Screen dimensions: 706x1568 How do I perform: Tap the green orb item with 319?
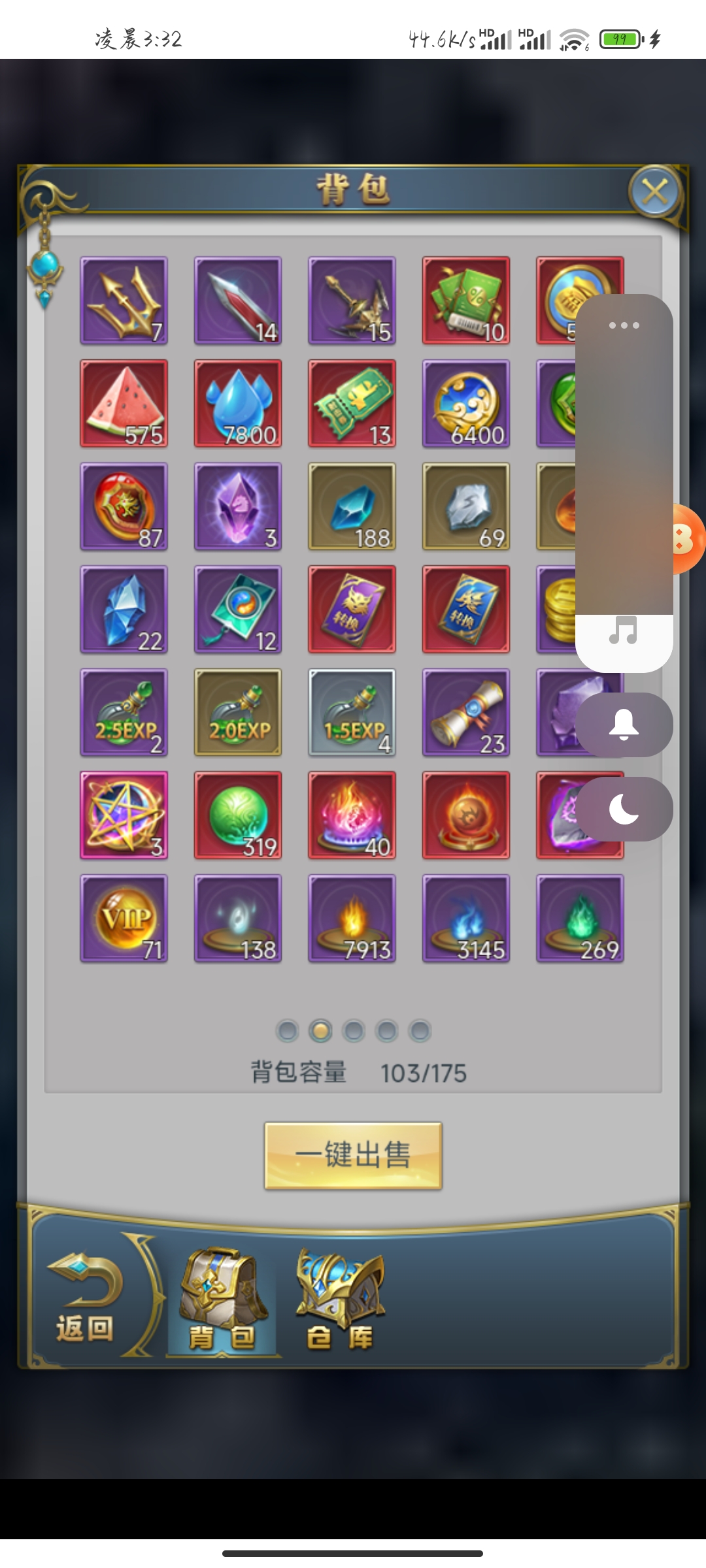point(238,815)
